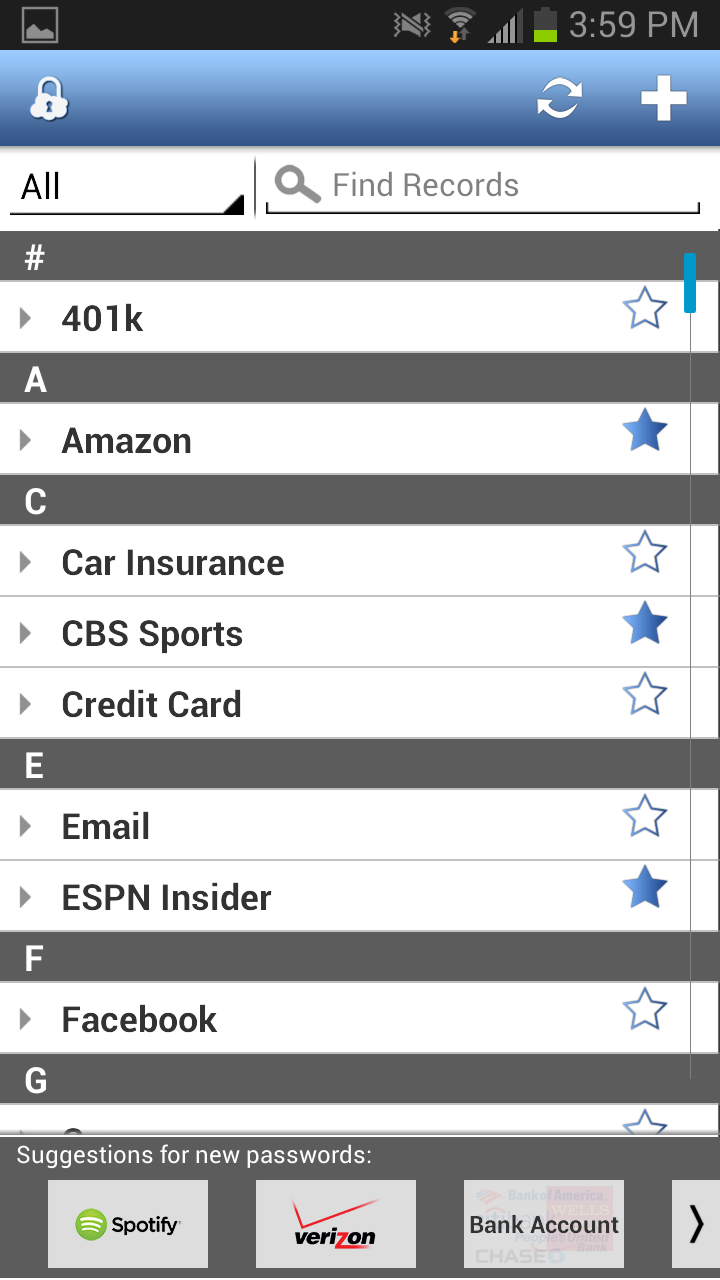Choose the Spotify password suggestion
Viewport: 720px width, 1280px height.
(x=128, y=1224)
